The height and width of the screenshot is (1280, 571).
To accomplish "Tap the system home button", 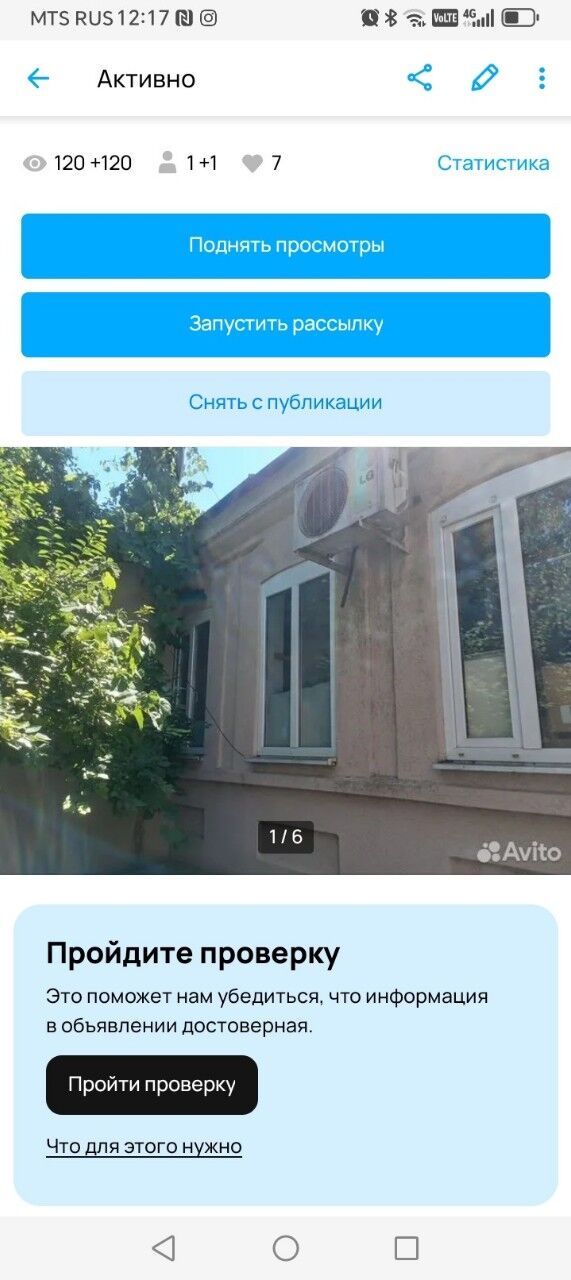I will [x=286, y=1248].
